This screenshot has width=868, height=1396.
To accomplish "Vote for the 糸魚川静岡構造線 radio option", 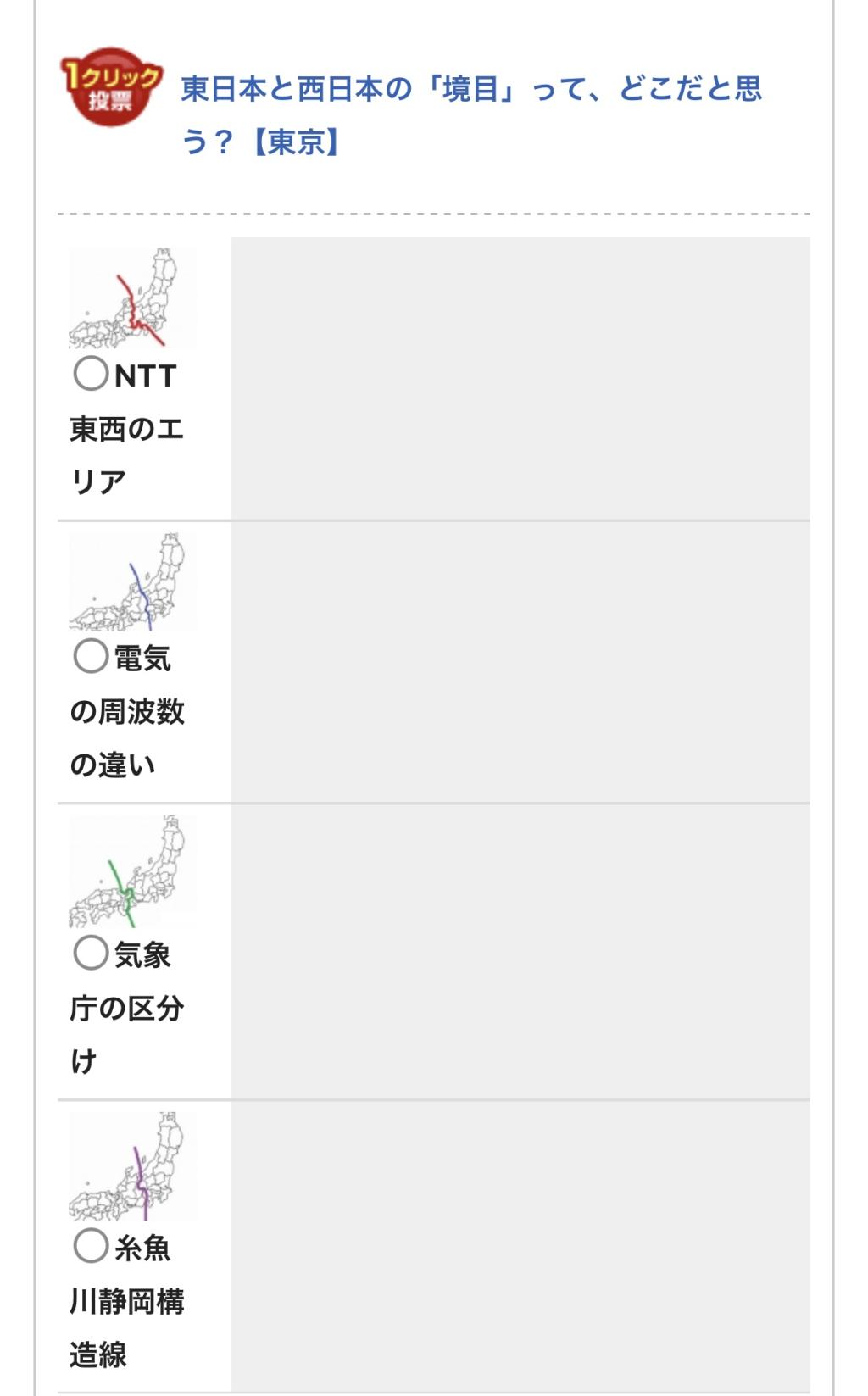I will pyautogui.click(x=91, y=1246).
